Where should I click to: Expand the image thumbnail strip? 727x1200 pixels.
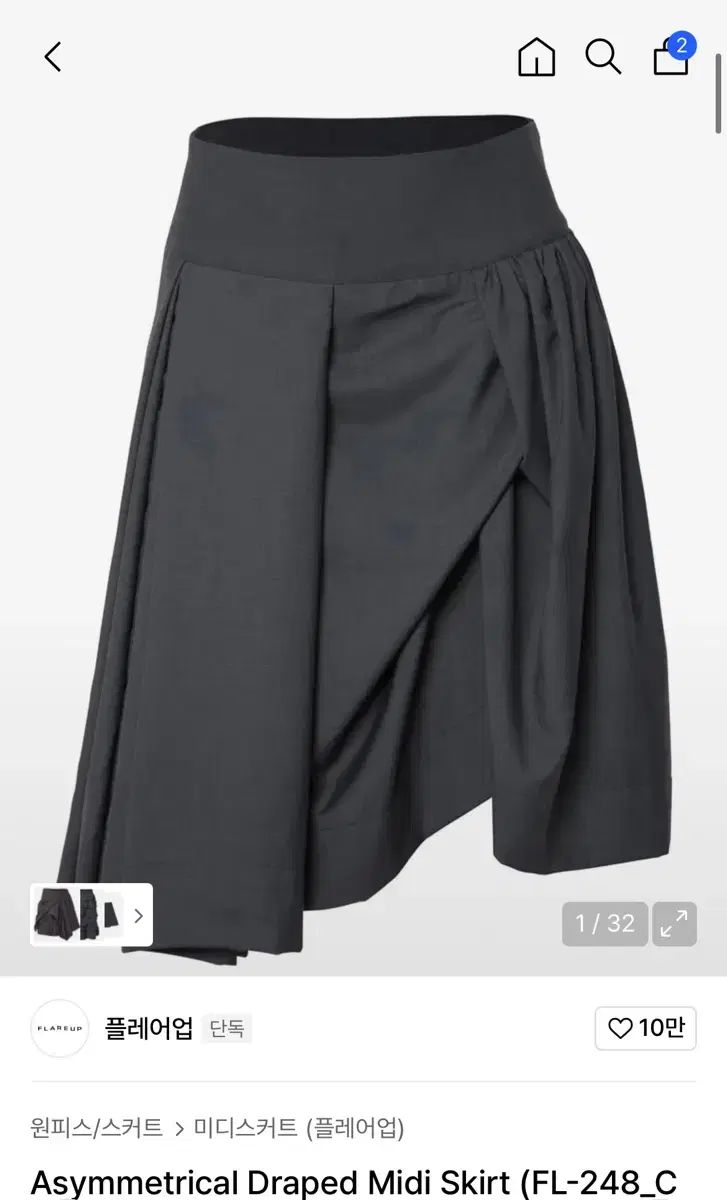138,915
